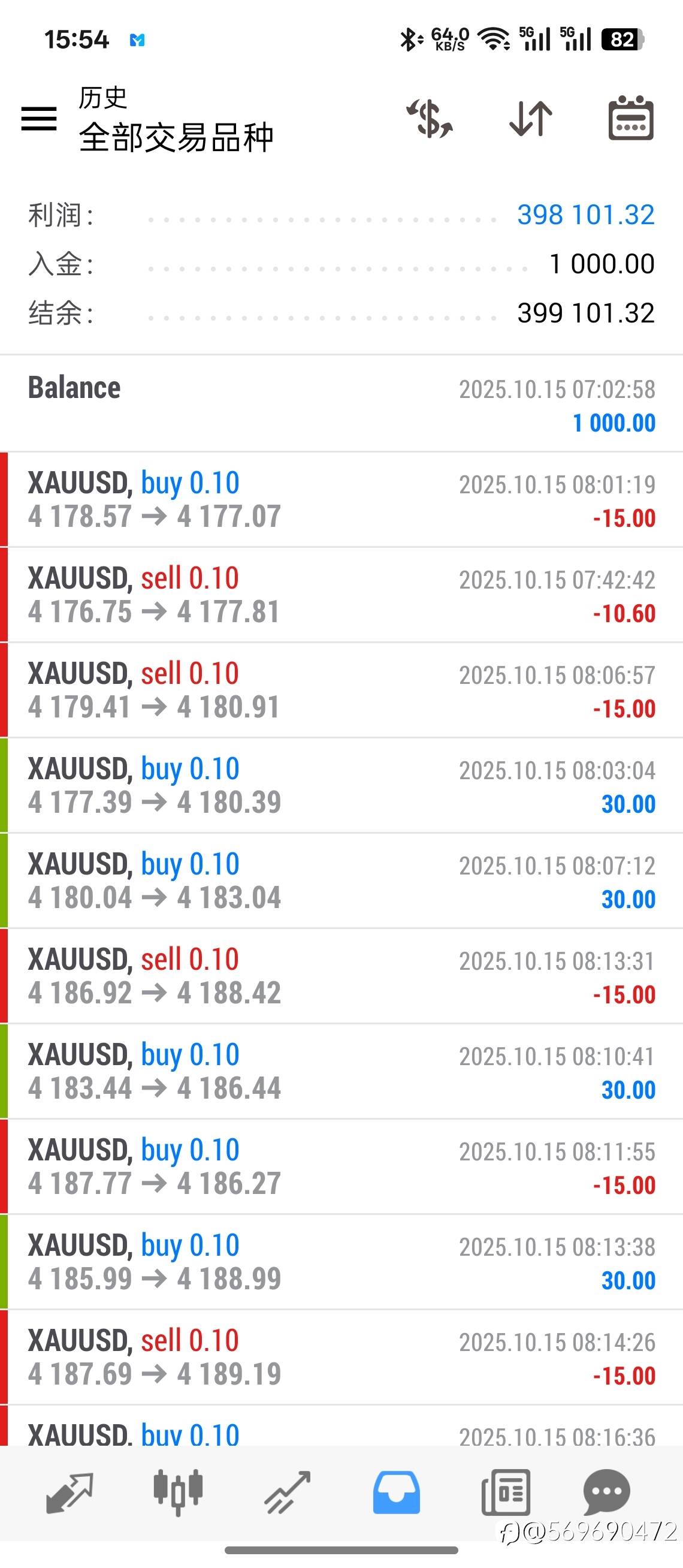Tap the XAUUSD buy trade showing 30.00 profit at 08:13:38

[x=340, y=1260]
